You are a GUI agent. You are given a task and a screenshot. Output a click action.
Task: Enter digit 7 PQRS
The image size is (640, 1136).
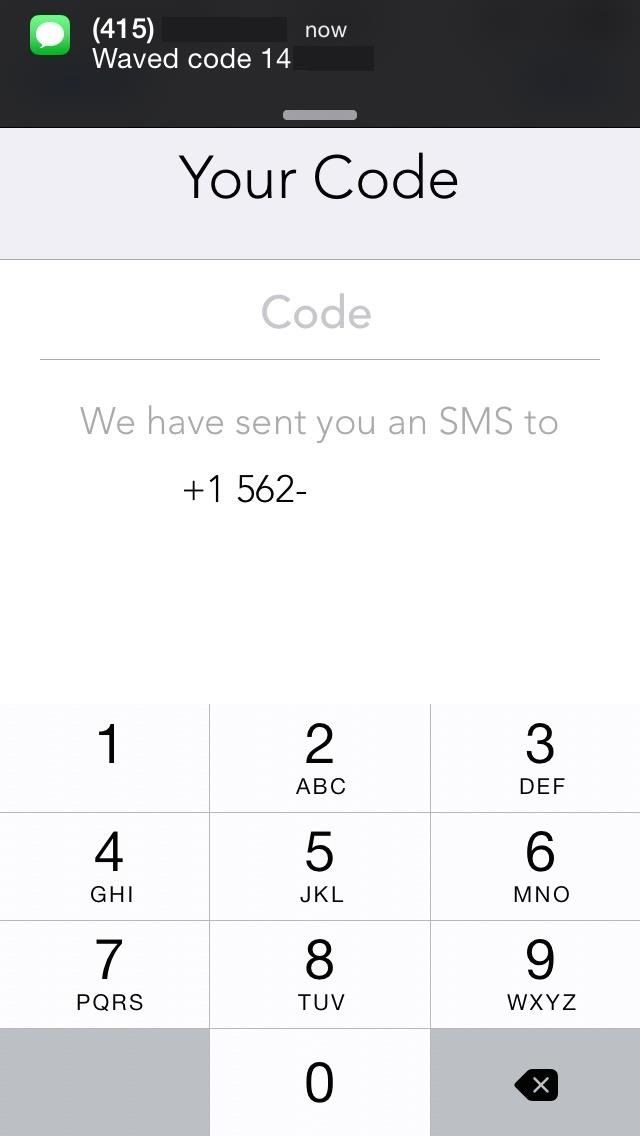tap(105, 974)
